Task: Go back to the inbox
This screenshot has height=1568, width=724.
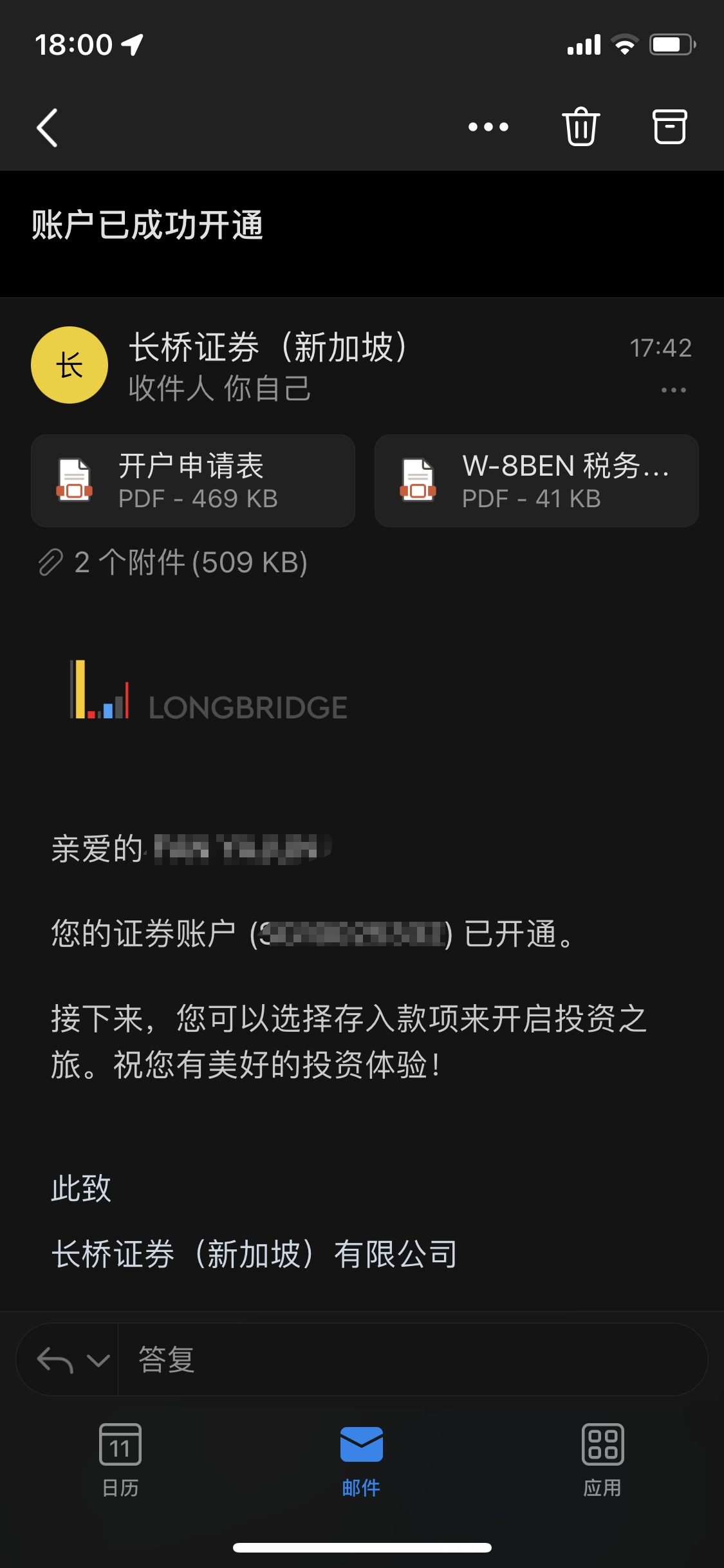Action: pos(48,127)
